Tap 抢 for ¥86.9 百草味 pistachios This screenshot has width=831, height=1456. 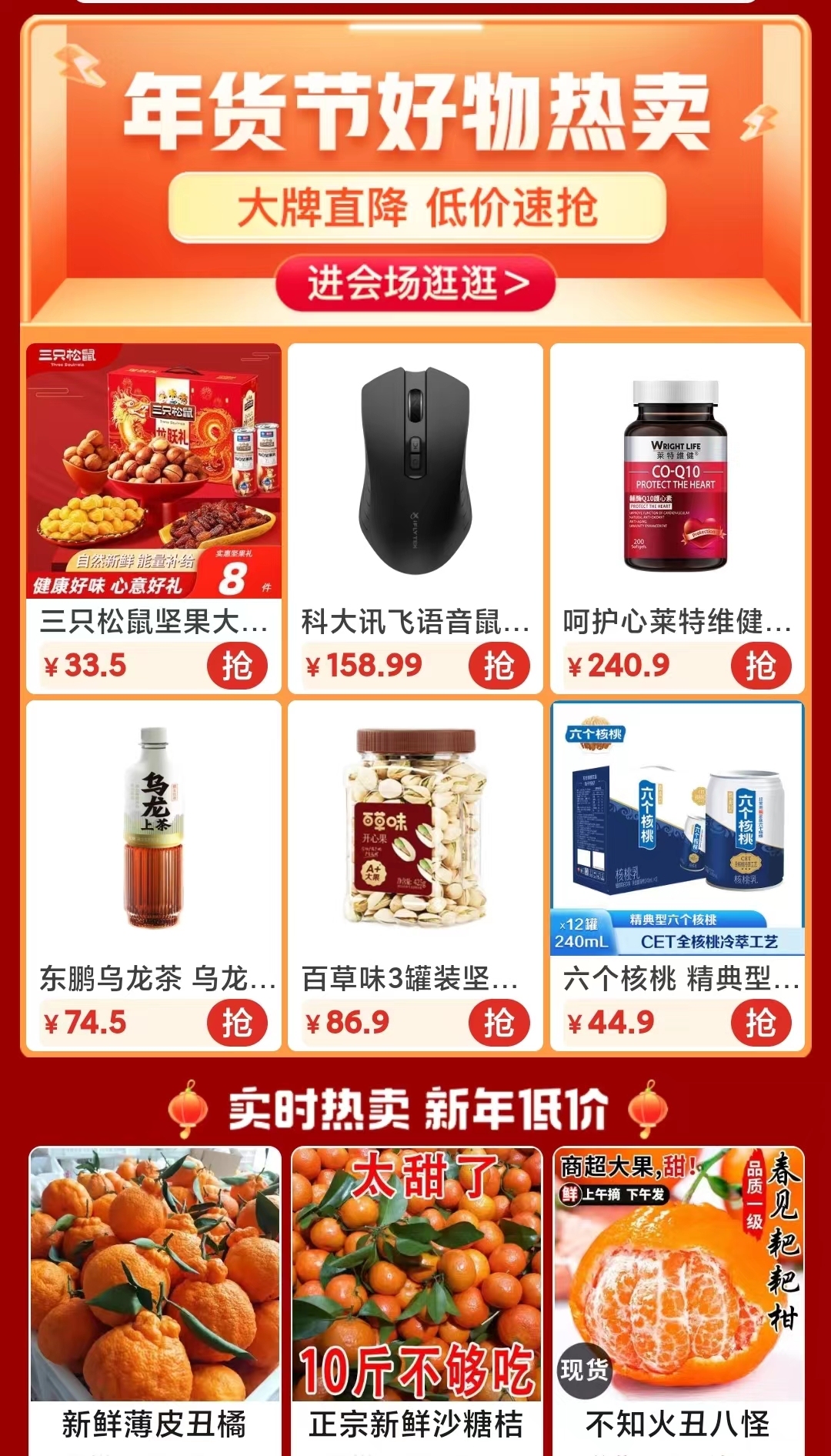pyautogui.click(x=499, y=1023)
